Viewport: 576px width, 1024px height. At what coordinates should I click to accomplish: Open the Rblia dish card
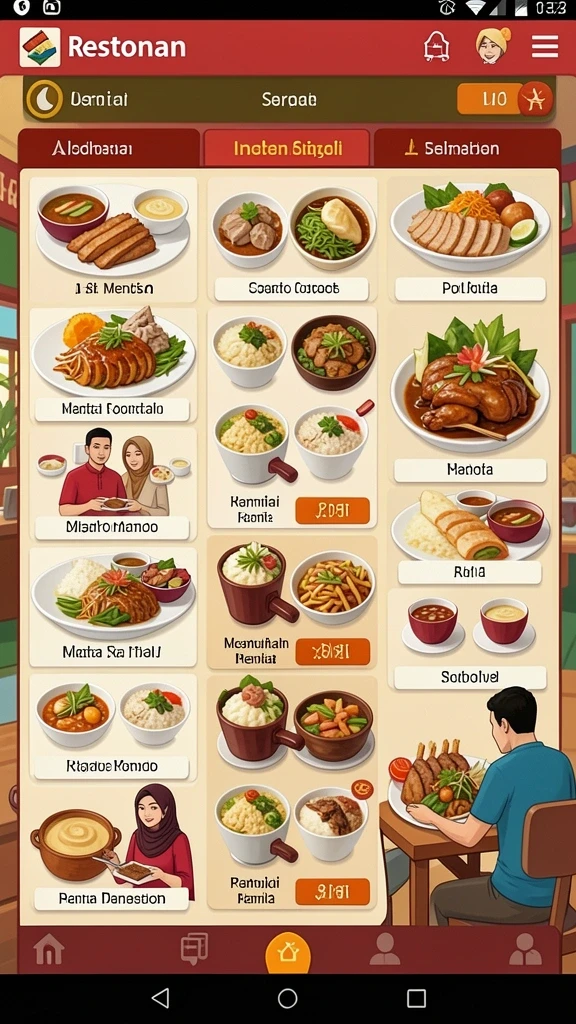[x=470, y=537]
